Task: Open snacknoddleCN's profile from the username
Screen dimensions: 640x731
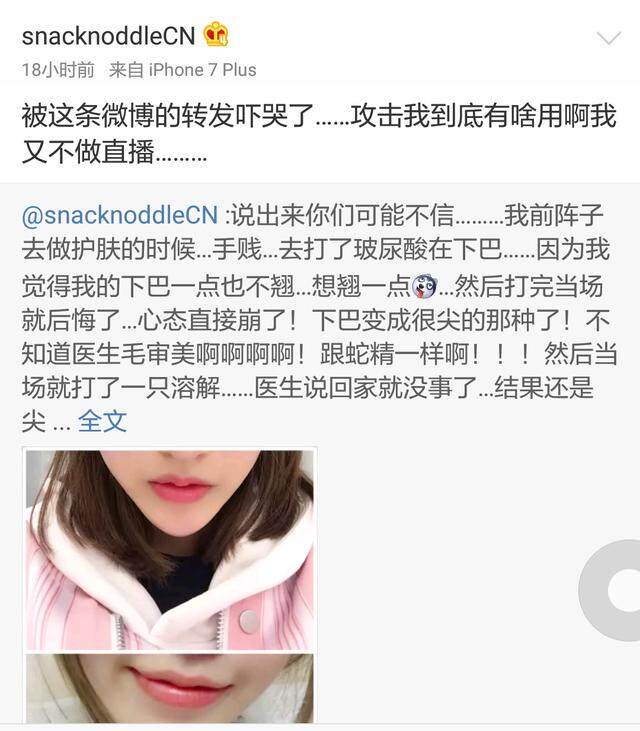Action: pyautogui.click(x=107, y=35)
